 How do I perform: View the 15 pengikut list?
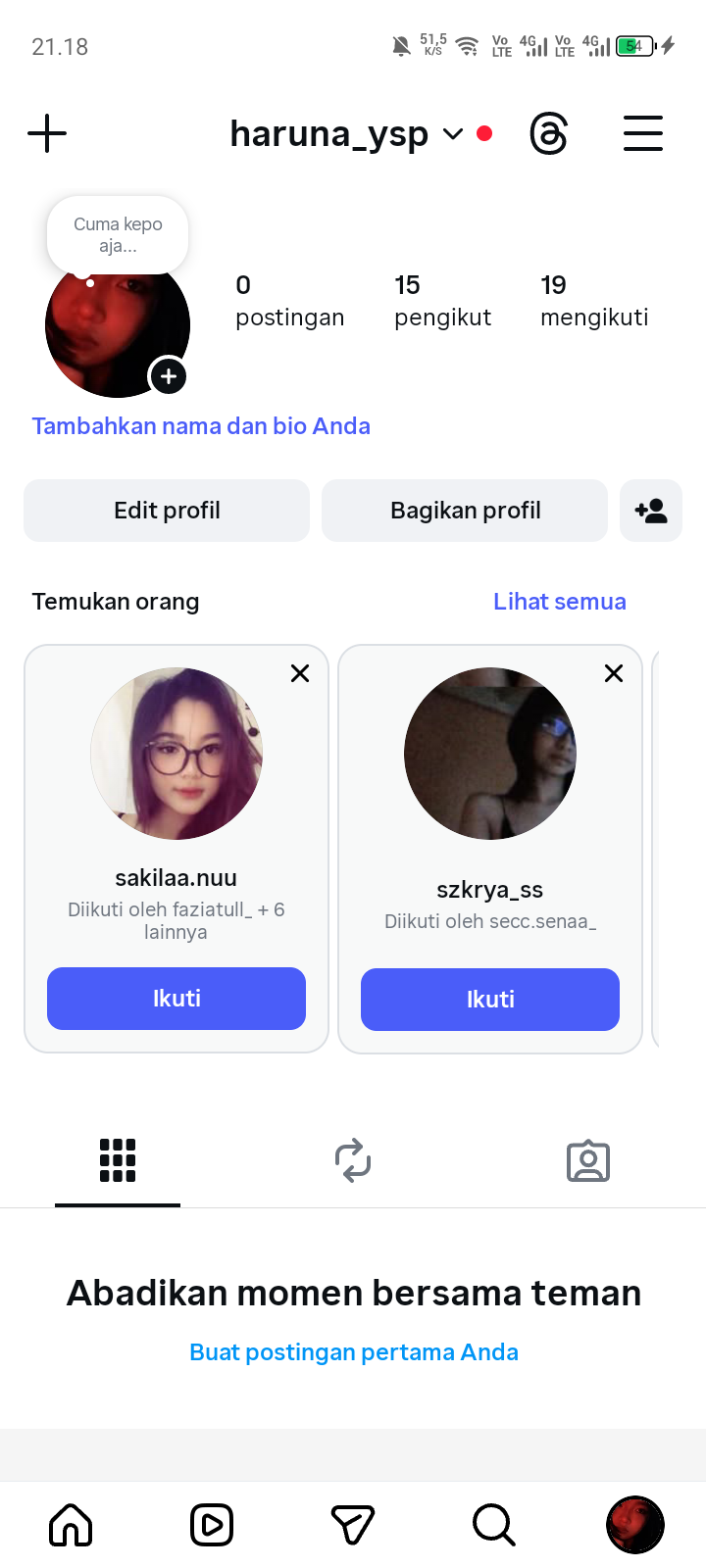point(442,300)
